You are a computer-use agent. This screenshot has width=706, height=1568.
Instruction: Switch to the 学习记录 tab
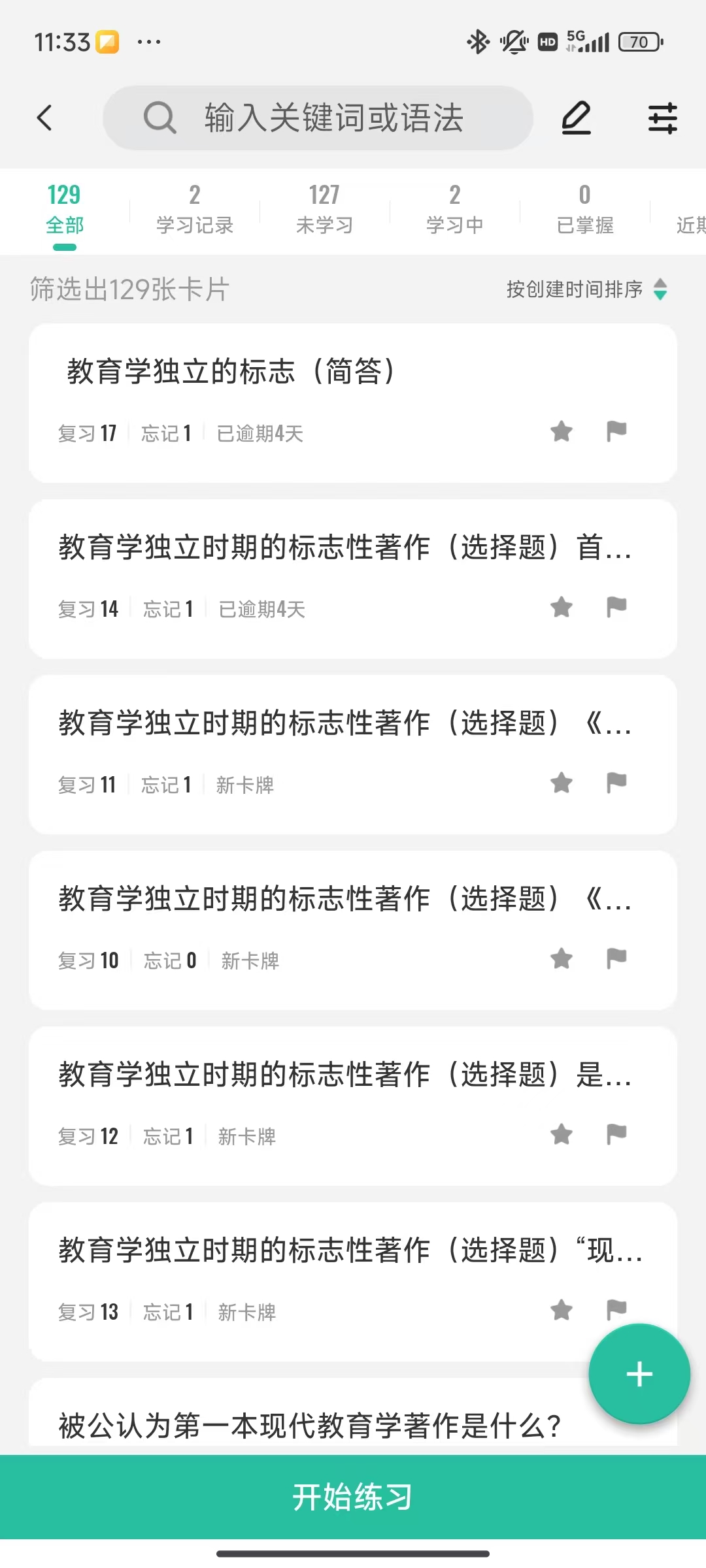pos(195,210)
